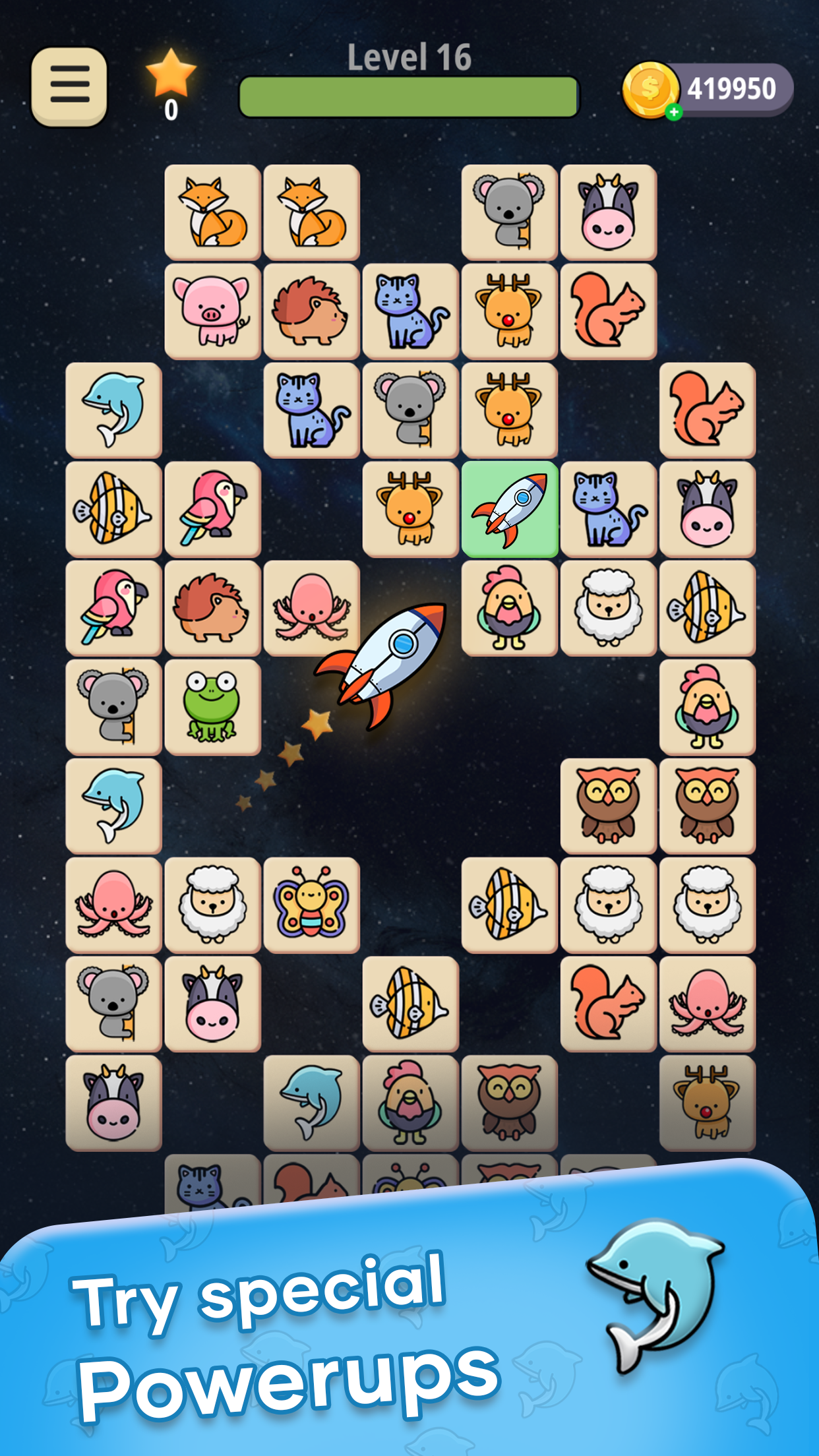The height and width of the screenshot is (1456, 819).
Task: Open the hamburger menu
Action: pos(69,84)
